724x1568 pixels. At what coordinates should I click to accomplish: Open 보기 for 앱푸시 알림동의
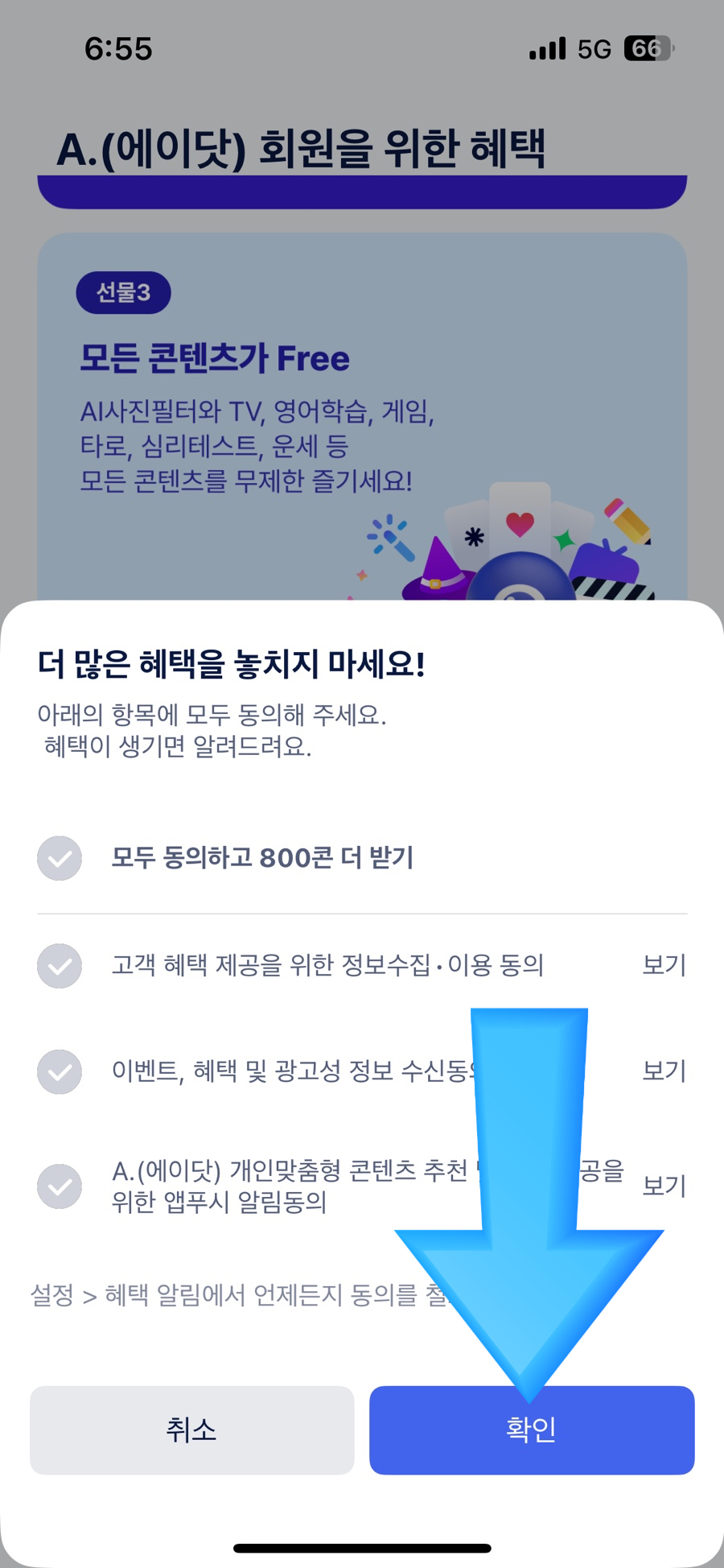click(x=664, y=1186)
